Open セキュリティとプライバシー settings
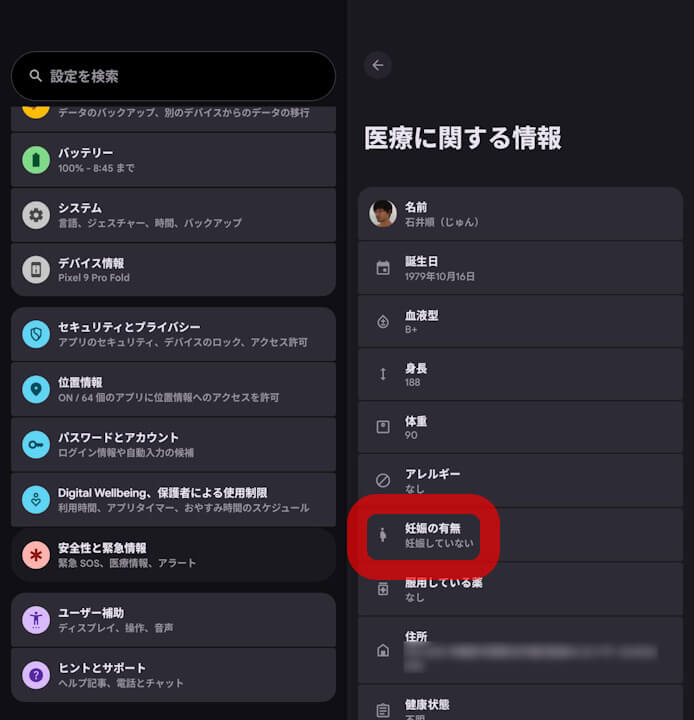Image resolution: width=694 pixels, height=720 pixels. click(x=173, y=334)
